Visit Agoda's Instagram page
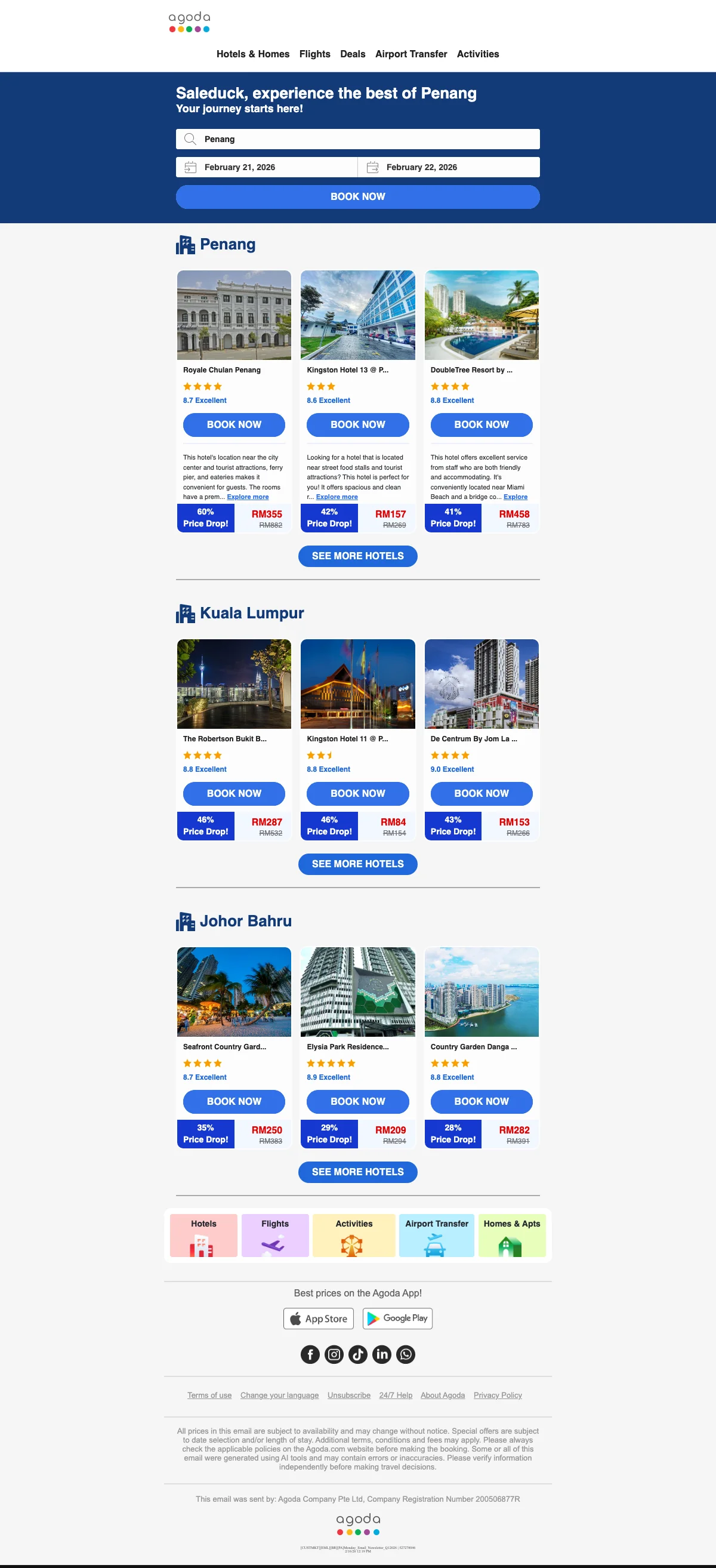The height and width of the screenshot is (1568, 716). [x=334, y=1354]
